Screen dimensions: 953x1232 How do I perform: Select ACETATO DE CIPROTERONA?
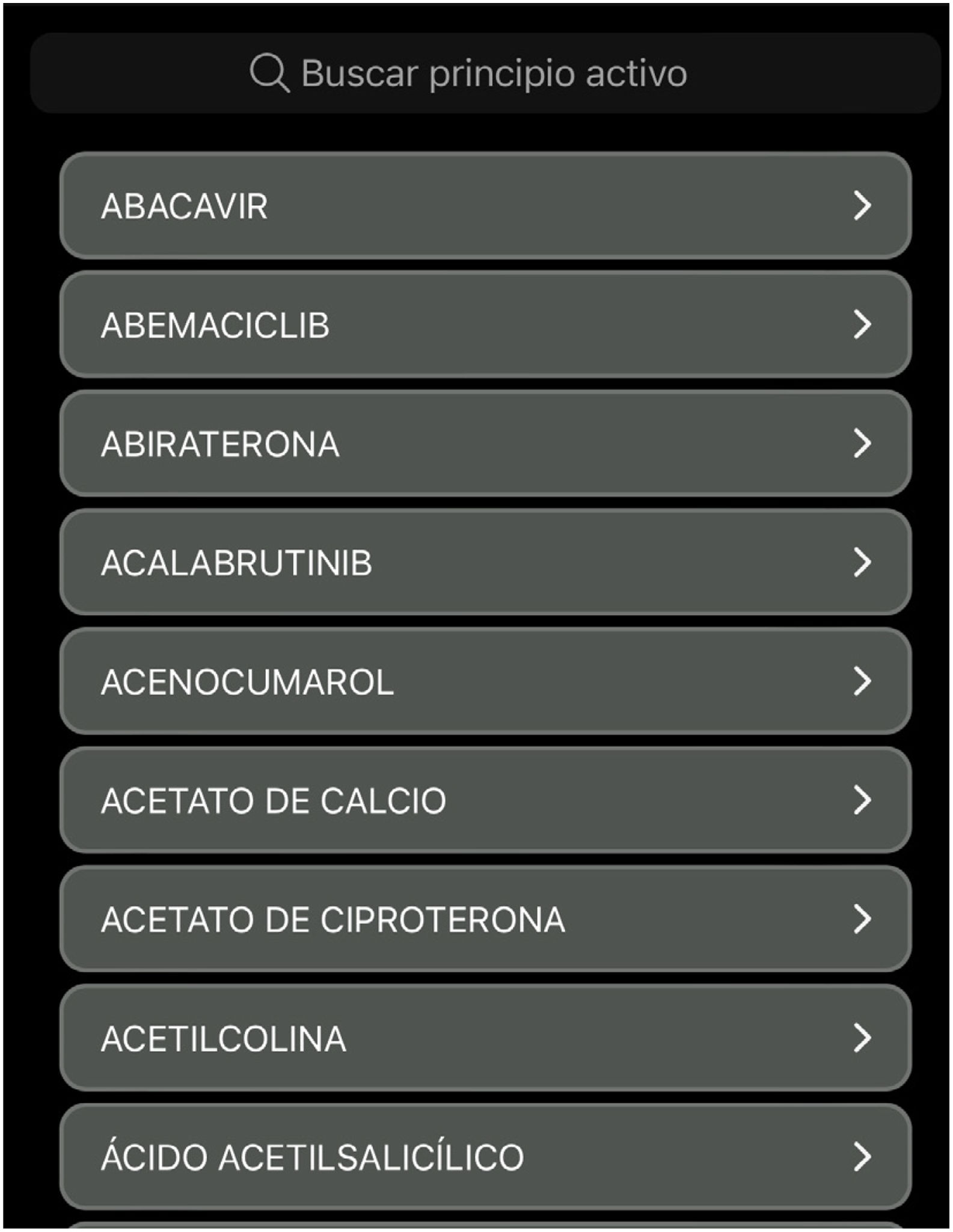pos(485,919)
